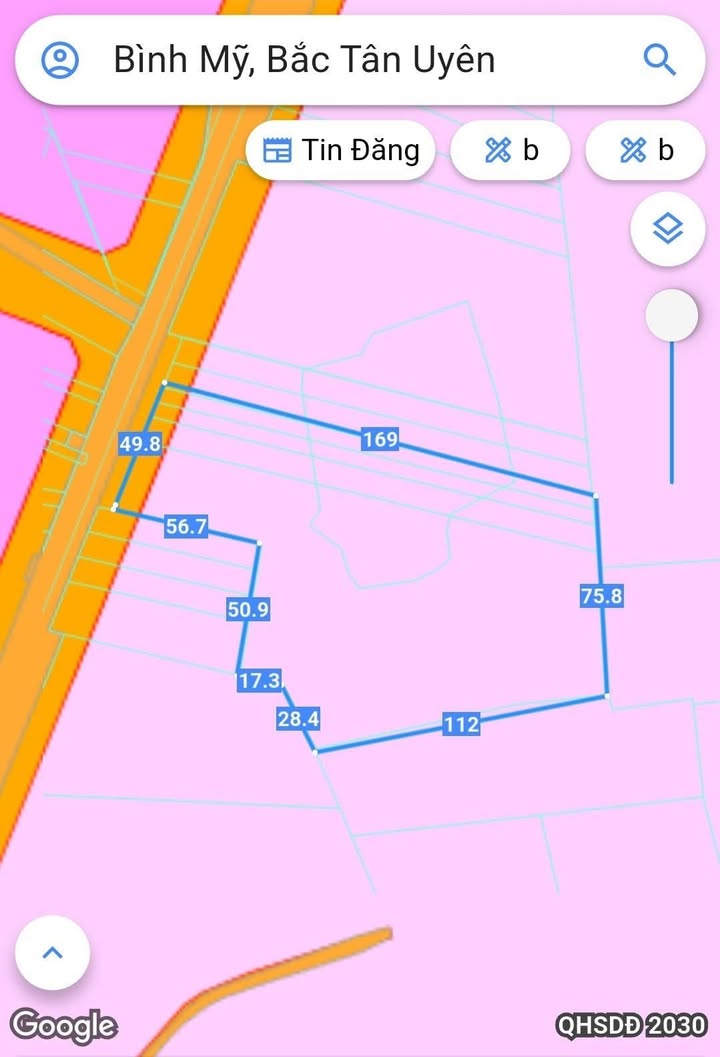Select the Tin Đăng chip
The image size is (720, 1057).
[x=340, y=151]
